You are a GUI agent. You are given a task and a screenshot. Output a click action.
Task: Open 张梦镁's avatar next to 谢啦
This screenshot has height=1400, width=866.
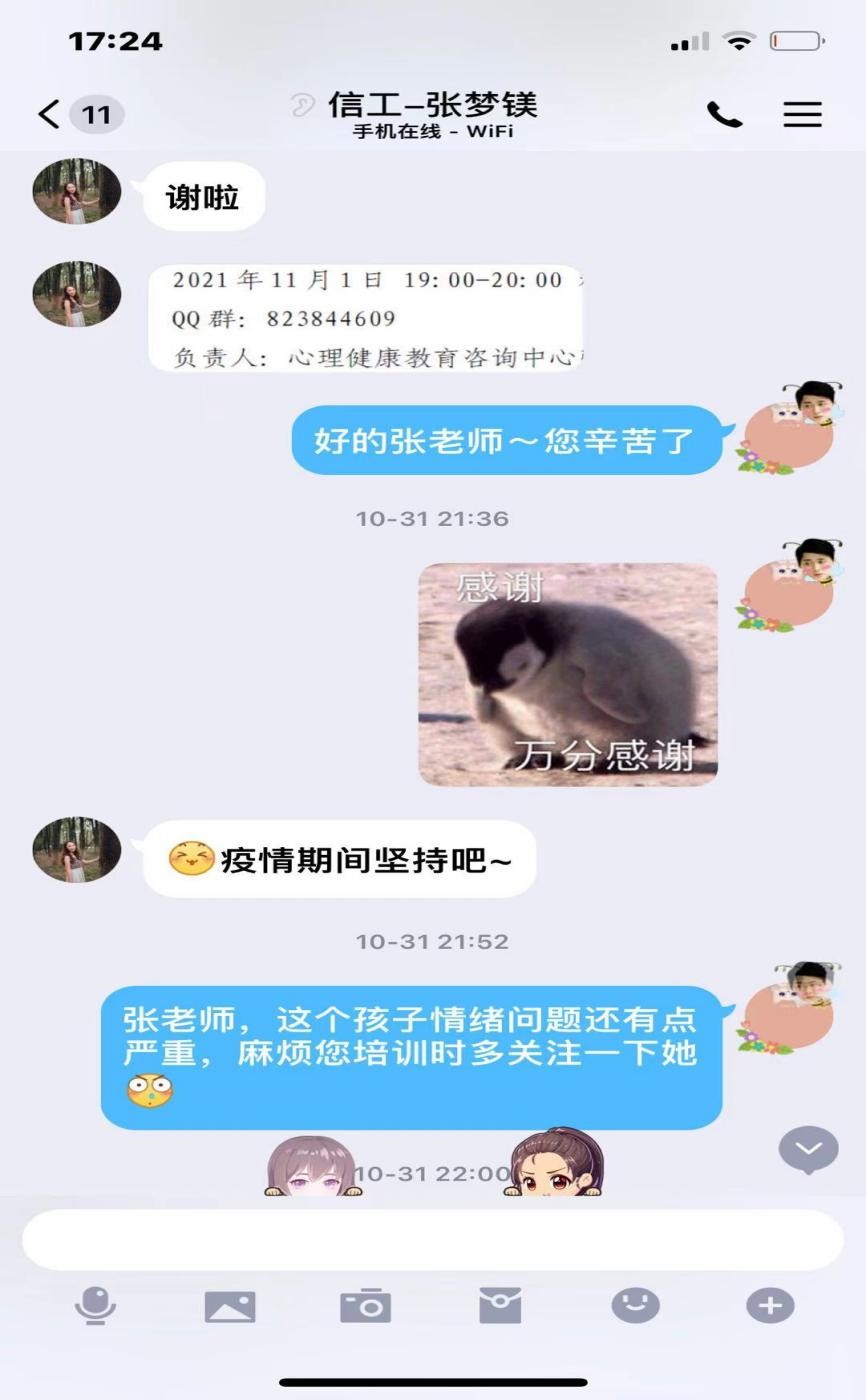click(x=76, y=192)
